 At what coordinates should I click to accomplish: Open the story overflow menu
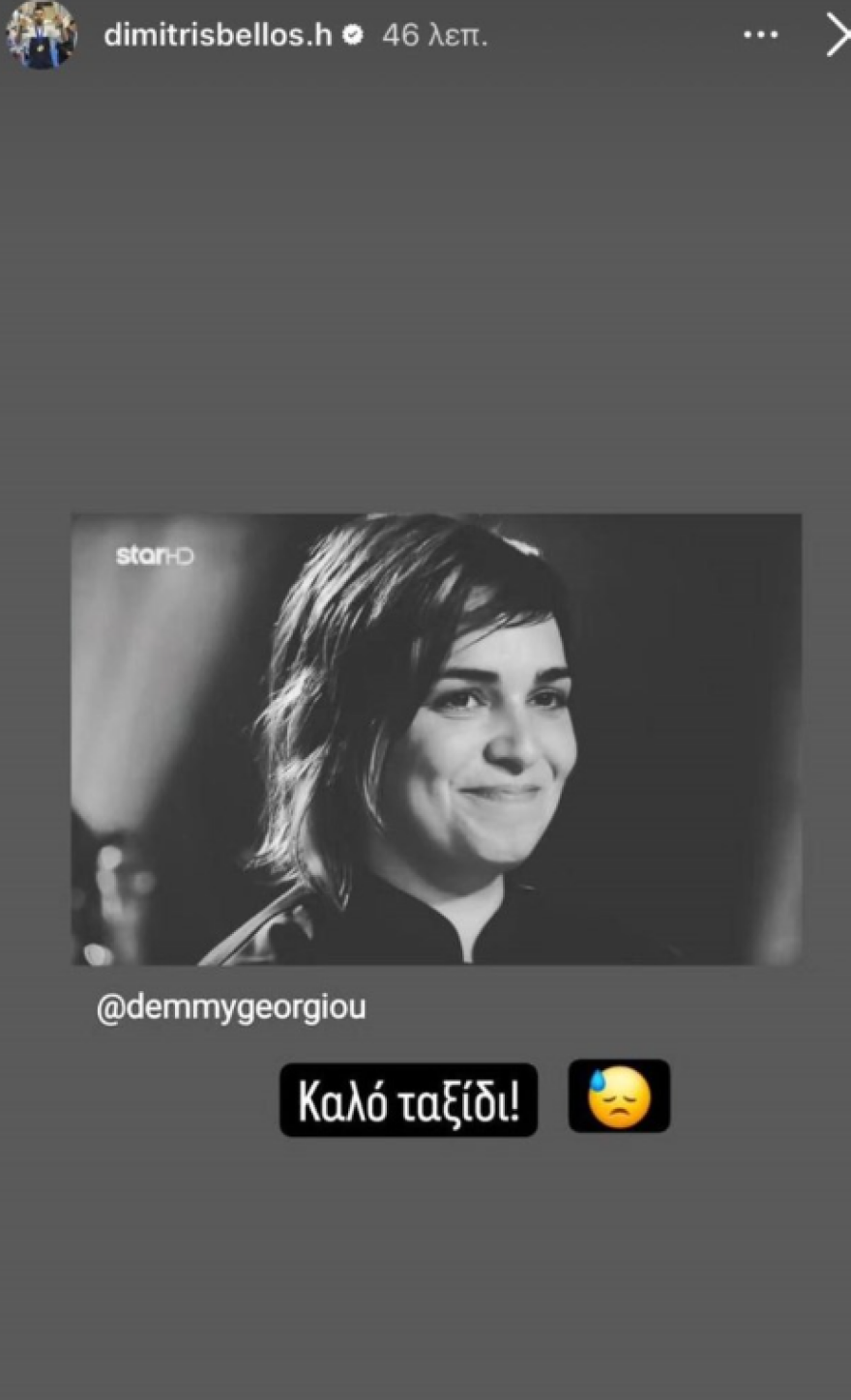(x=760, y=35)
